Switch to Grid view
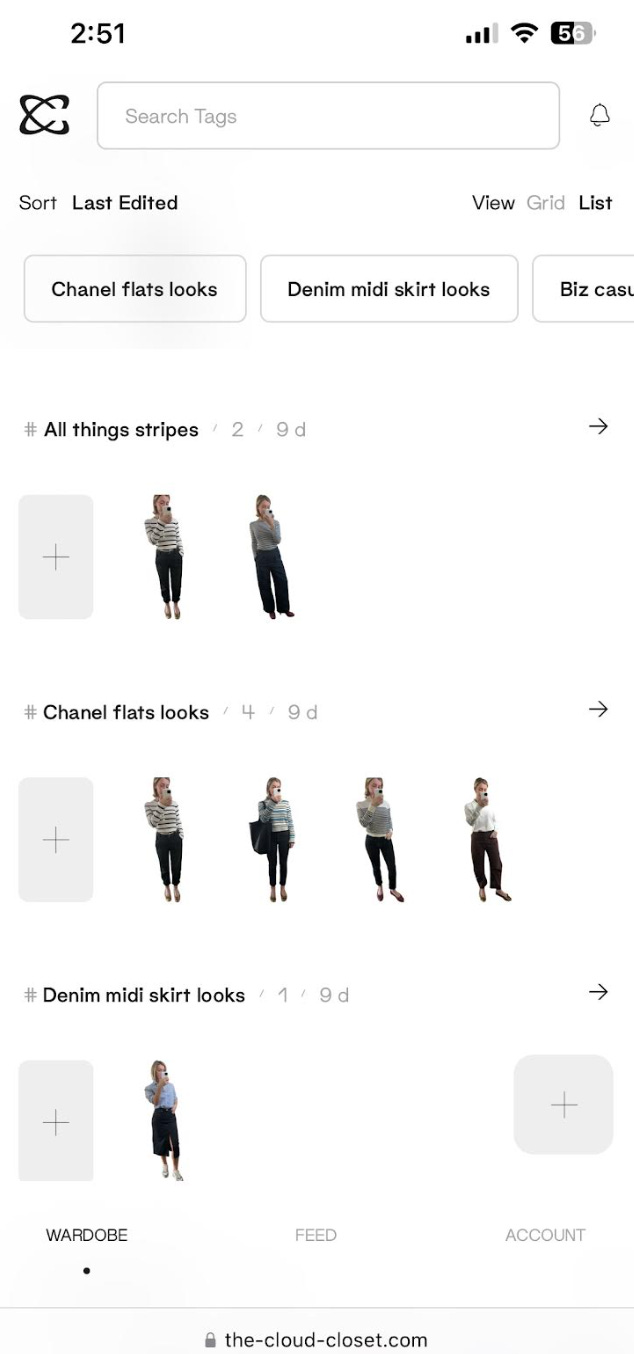The image size is (634, 1354). point(545,203)
